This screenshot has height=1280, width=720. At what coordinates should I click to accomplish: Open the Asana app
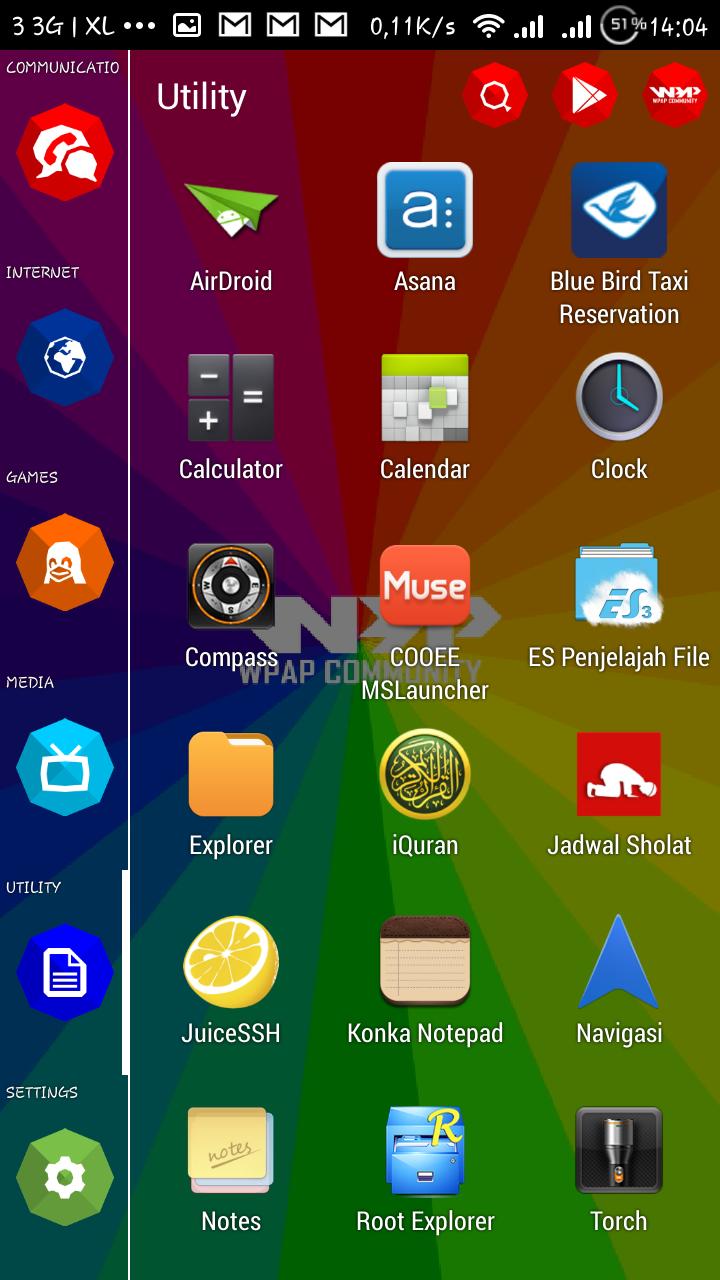tap(425, 212)
